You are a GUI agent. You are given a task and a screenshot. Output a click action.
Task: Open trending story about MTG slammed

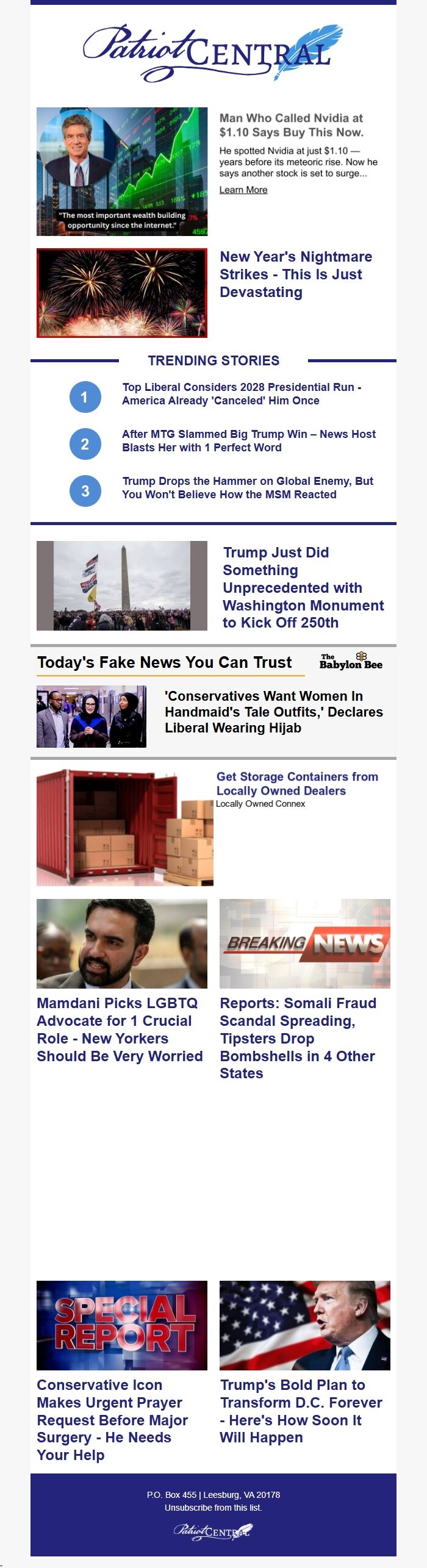pos(248,441)
